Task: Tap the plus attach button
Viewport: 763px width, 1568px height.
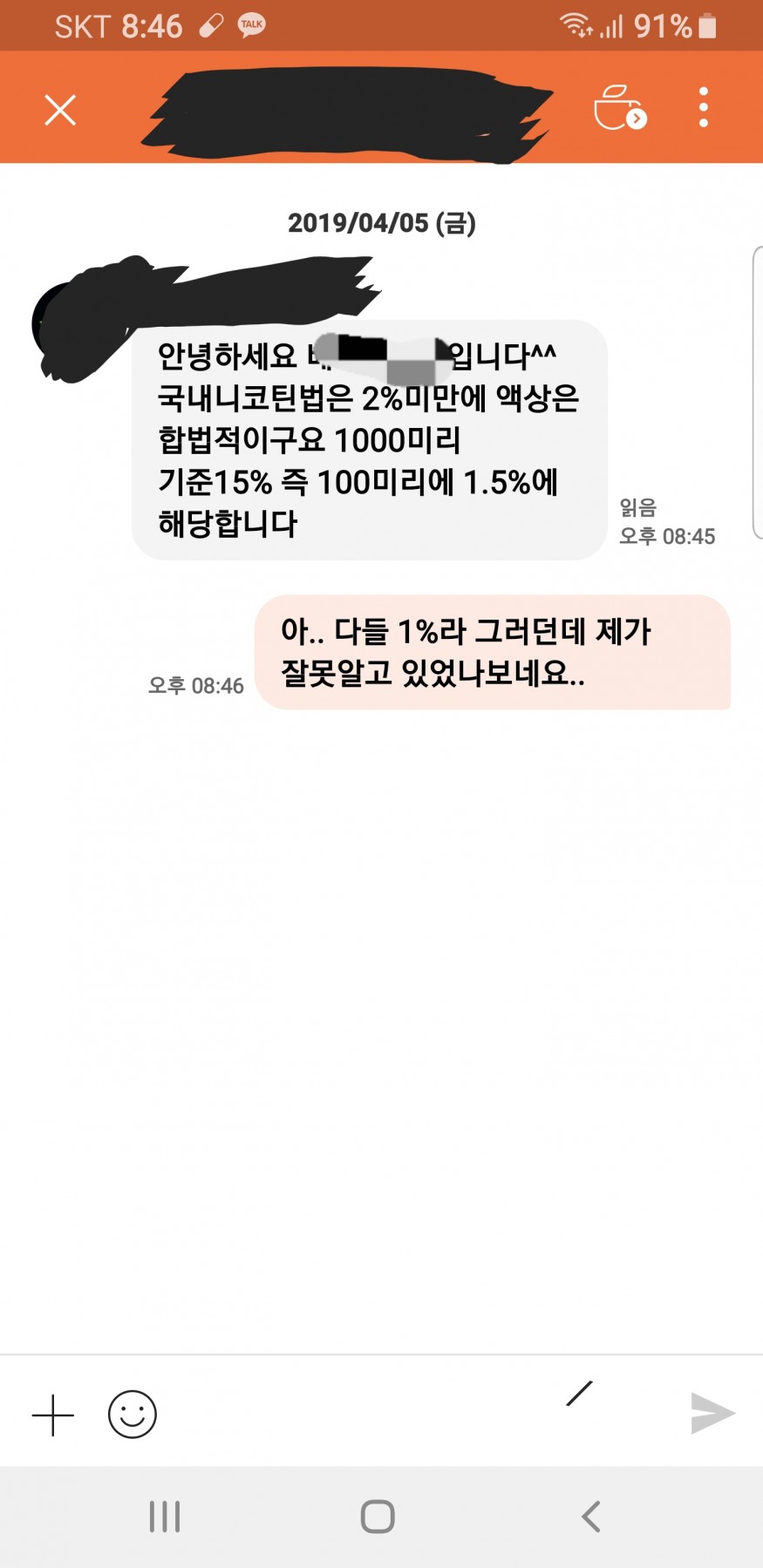Action: click(53, 1415)
